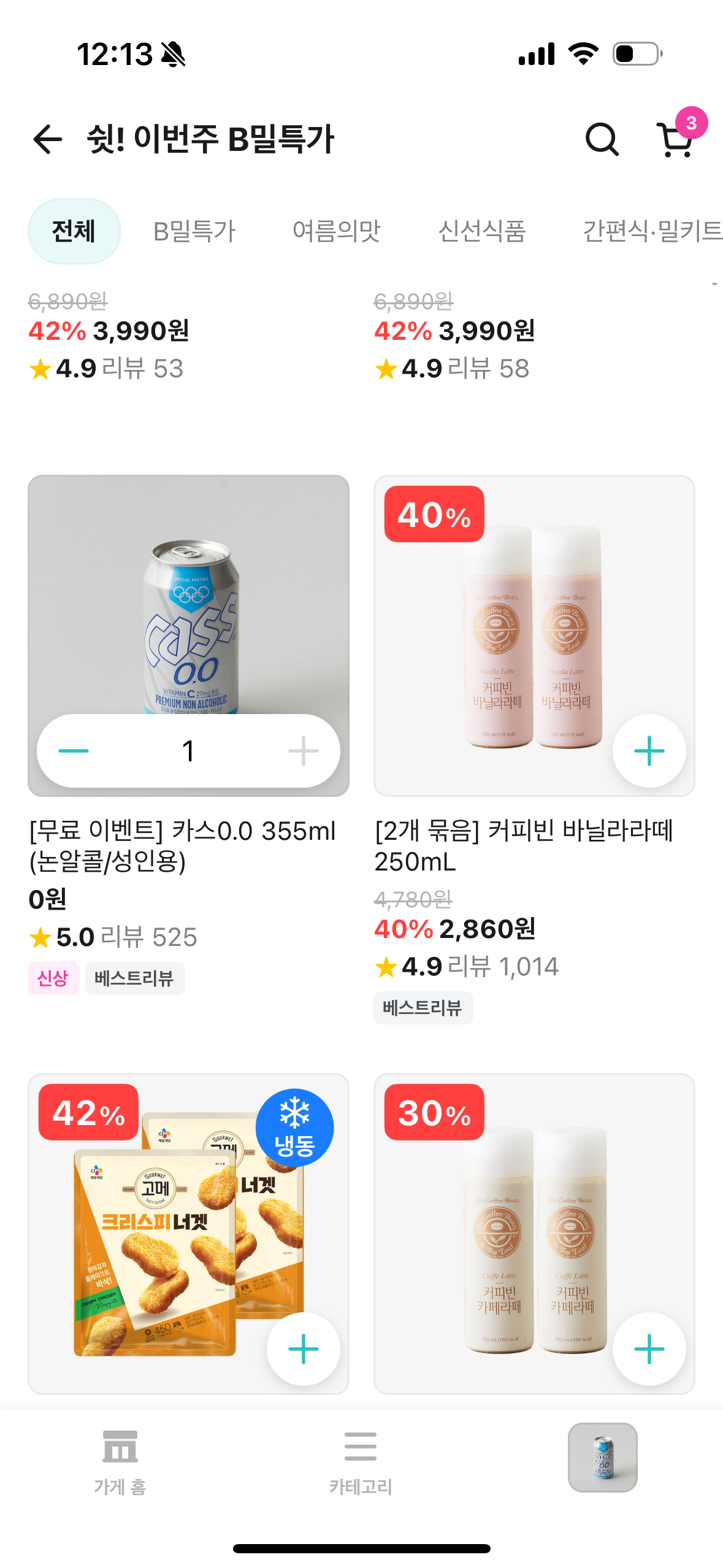
Task: View the 커피빈 바닐라라떼 250mL product
Action: pyautogui.click(x=524, y=846)
